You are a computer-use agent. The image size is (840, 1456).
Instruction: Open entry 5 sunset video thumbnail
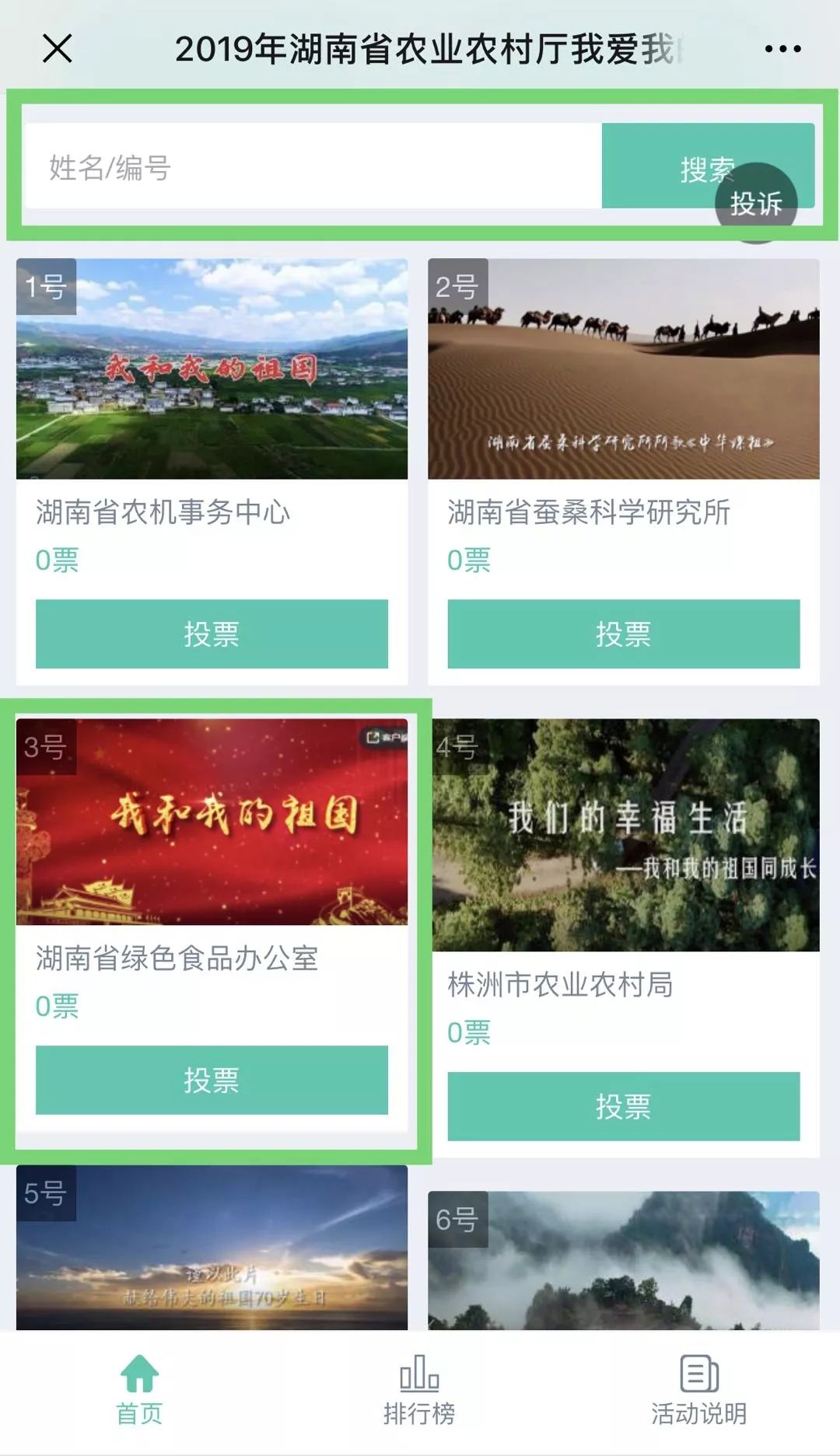(211, 1259)
